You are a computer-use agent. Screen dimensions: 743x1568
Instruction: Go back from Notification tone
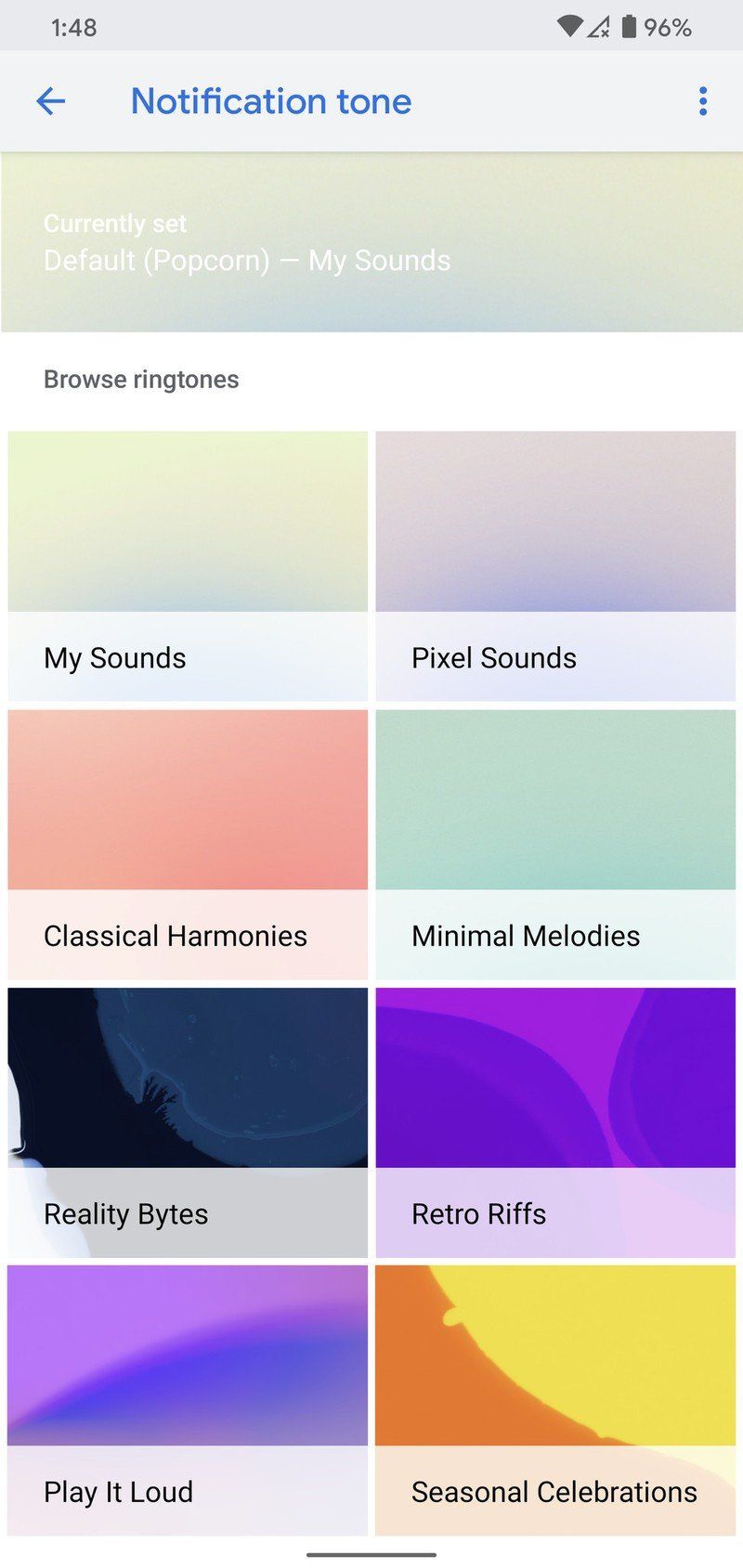point(51,101)
